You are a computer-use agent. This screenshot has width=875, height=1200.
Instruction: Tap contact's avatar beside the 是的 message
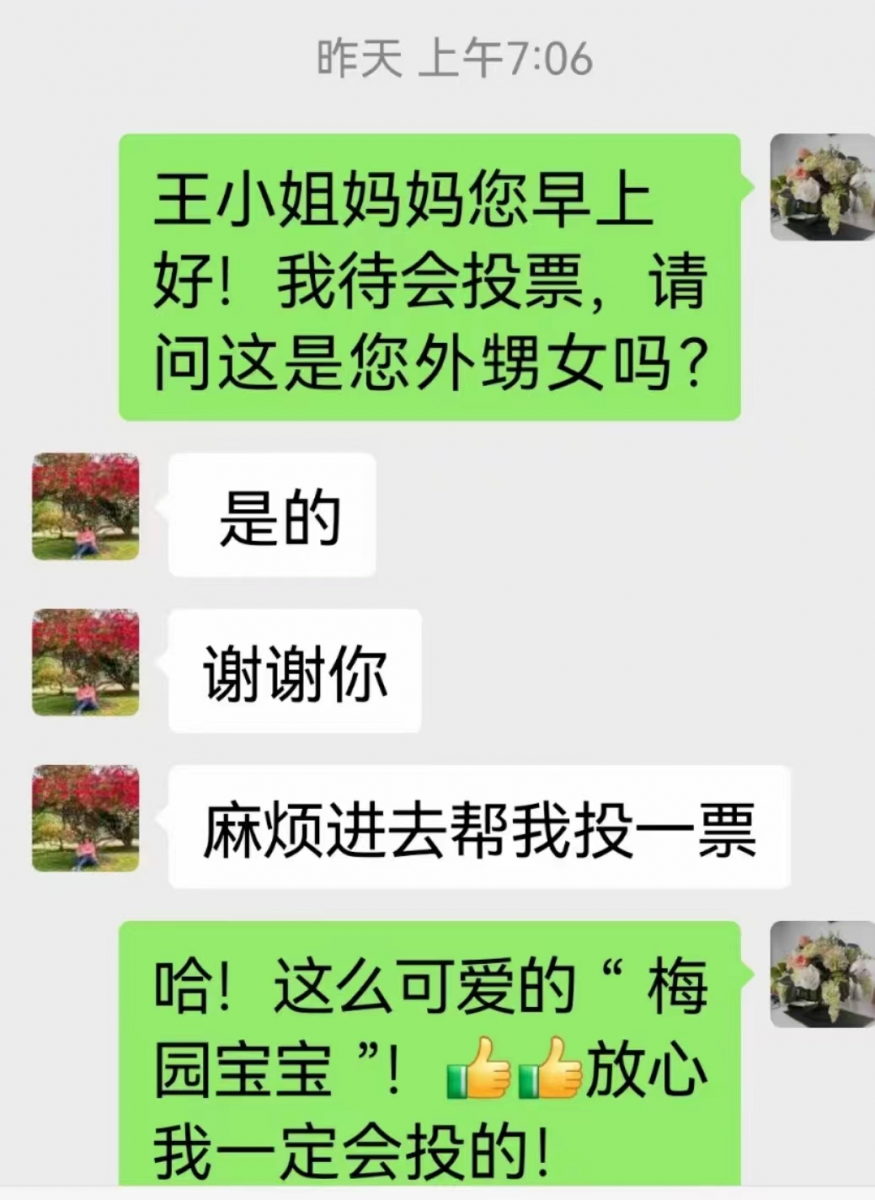(86, 506)
